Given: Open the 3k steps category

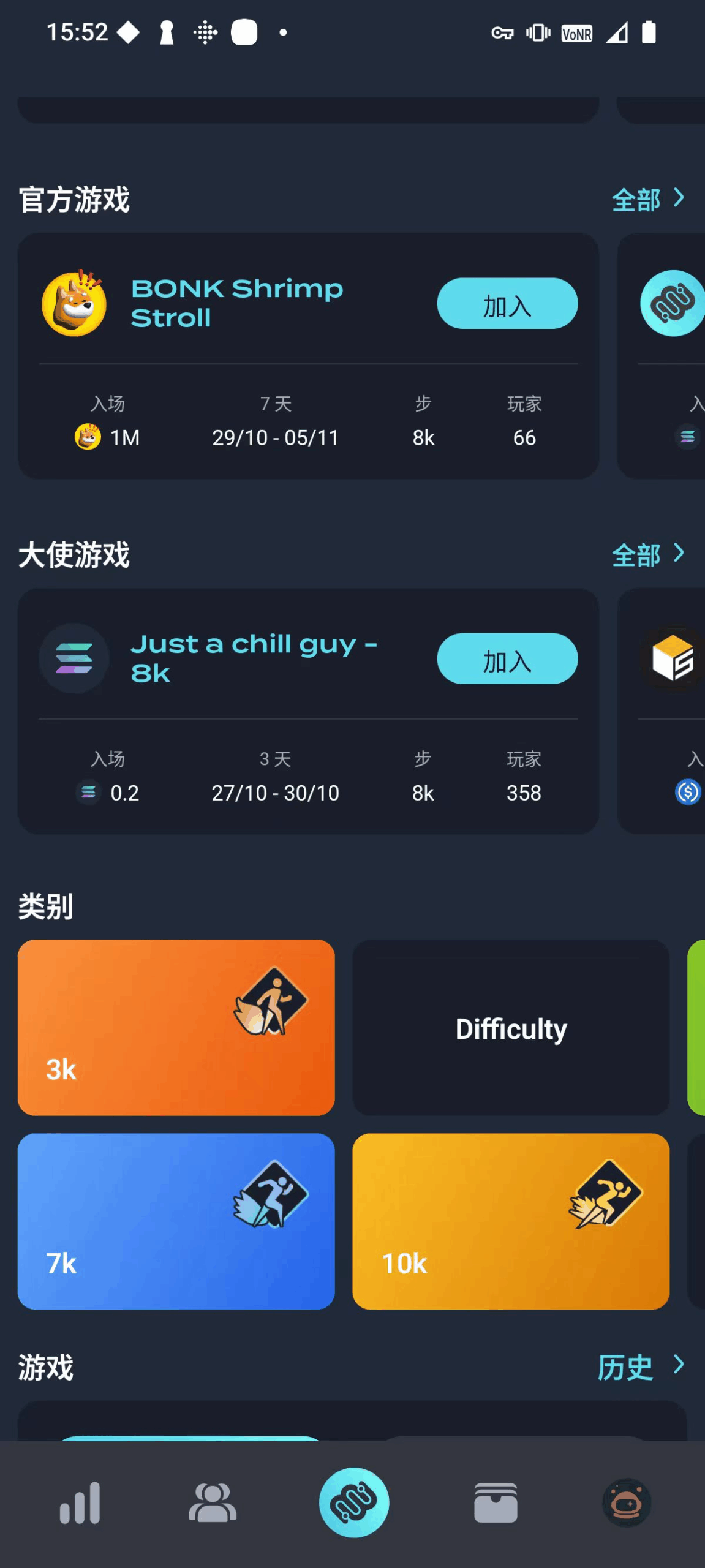Looking at the screenshot, I should 176,1027.
